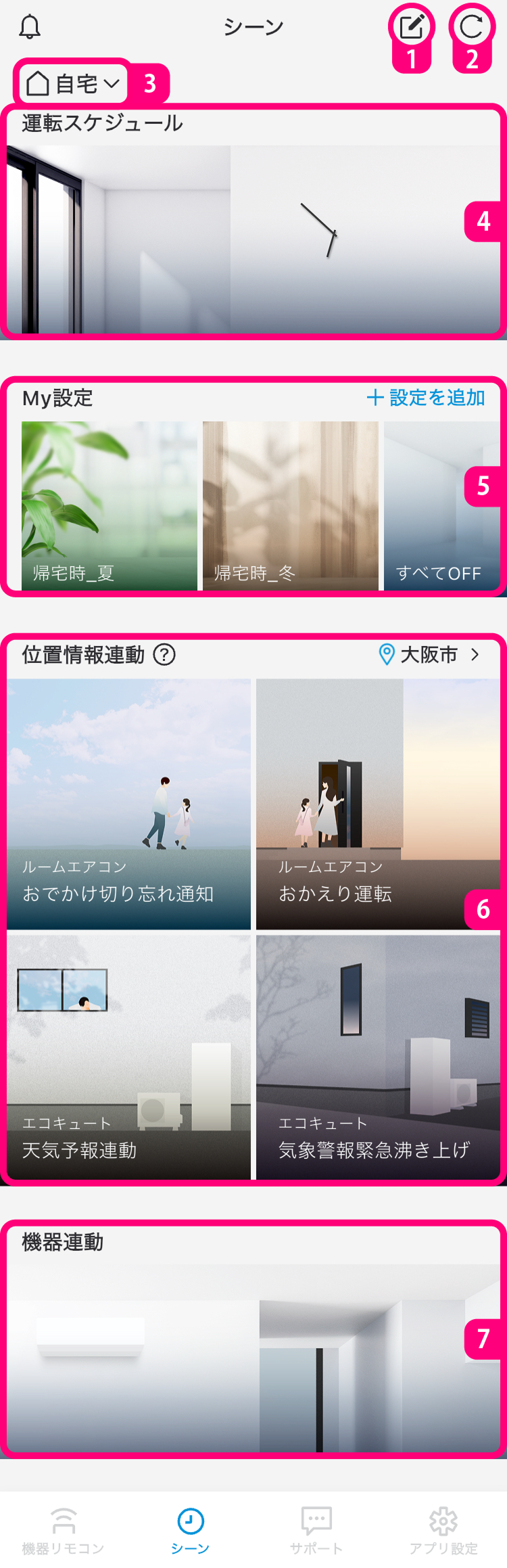Image resolution: width=507 pixels, height=1568 pixels.
Task: Tap 設定を追加 to add a setting
Action: 426,398
